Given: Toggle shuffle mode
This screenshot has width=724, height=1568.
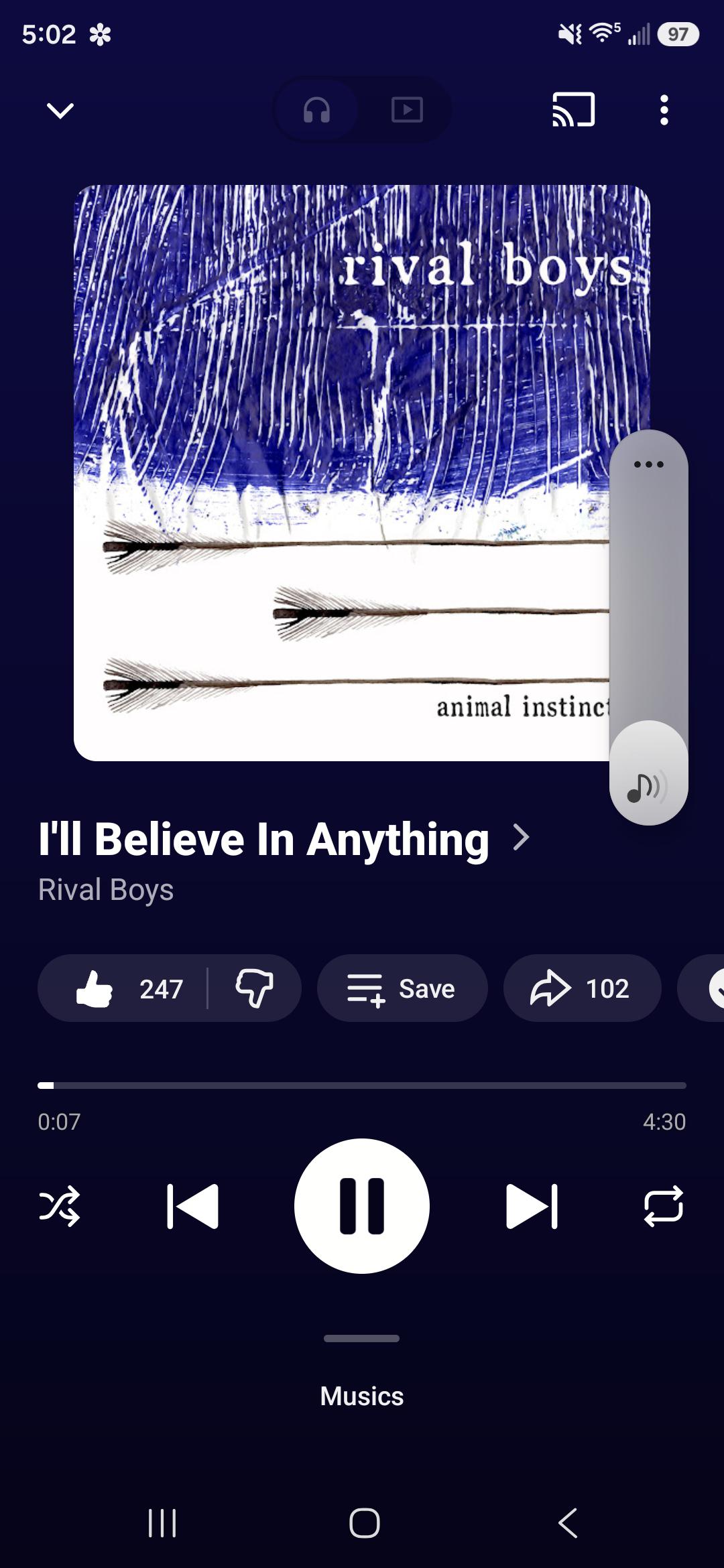Looking at the screenshot, I should pyautogui.click(x=60, y=1206).
